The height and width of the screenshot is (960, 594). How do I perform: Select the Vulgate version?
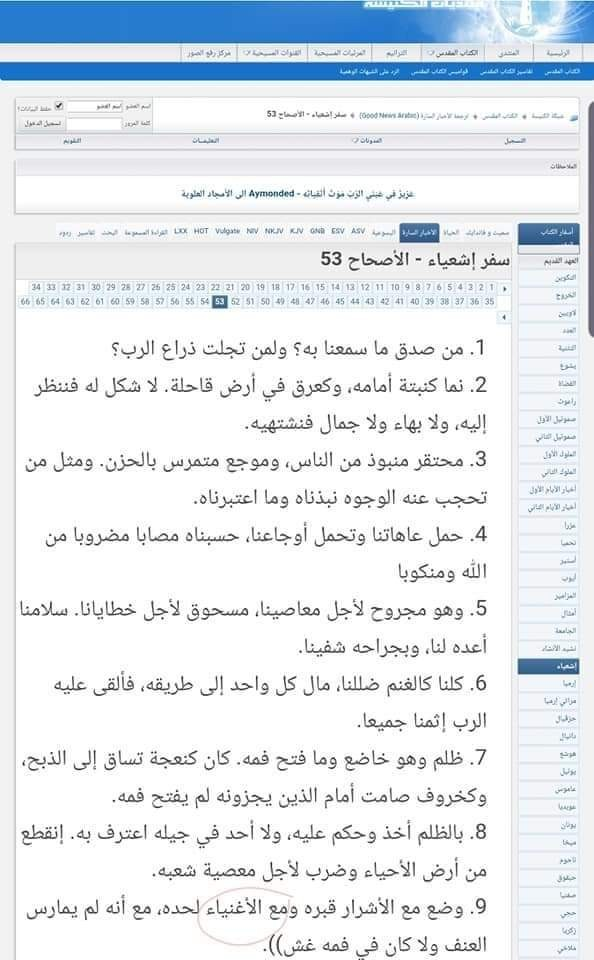[x=227, y=231]
